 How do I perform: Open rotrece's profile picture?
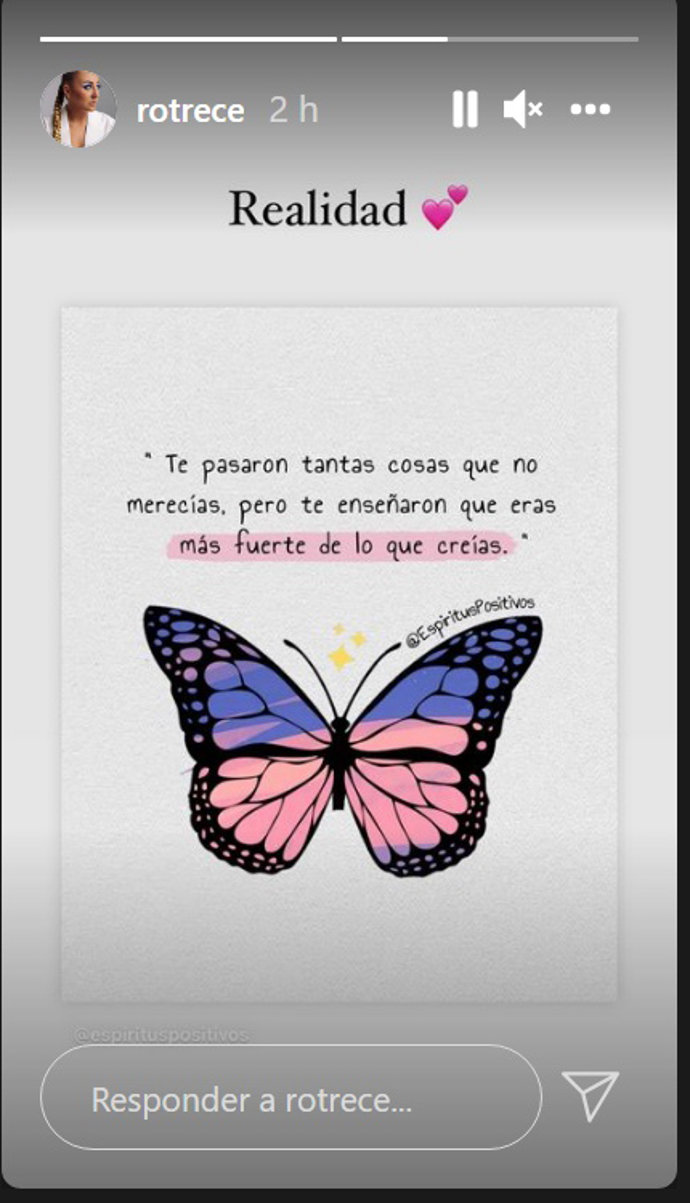(x=78, y=110)
